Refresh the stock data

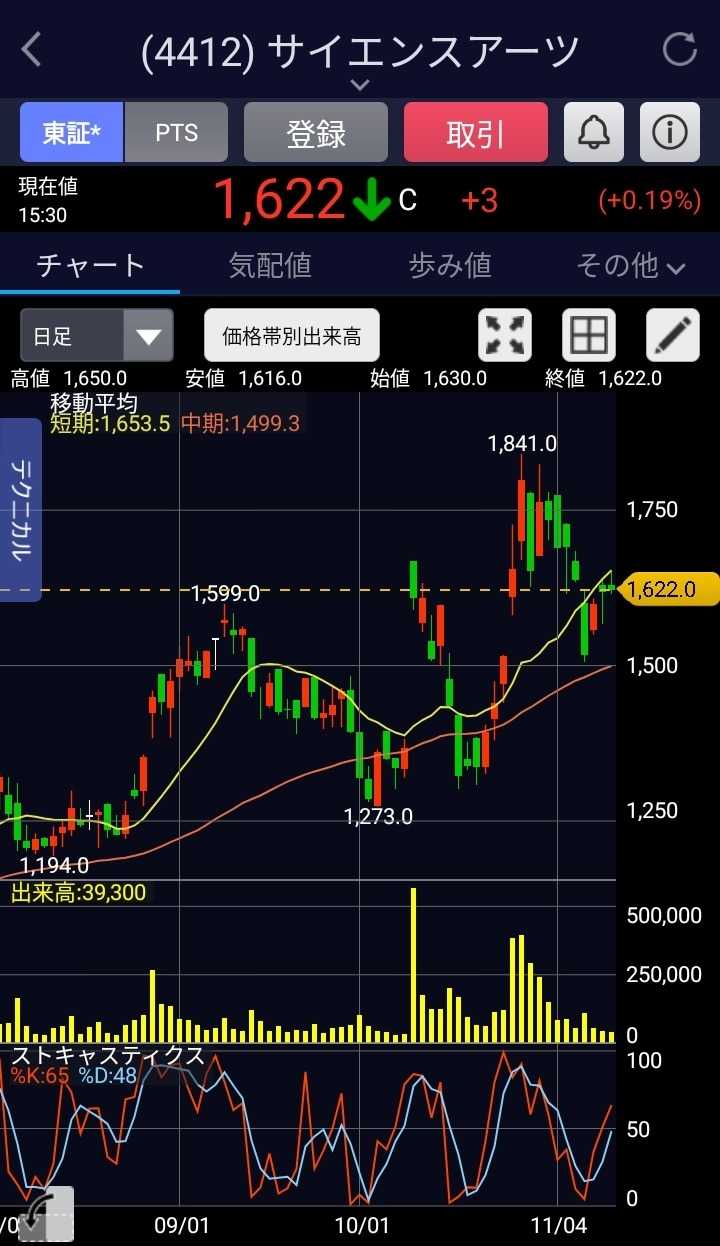click(680, 48)
